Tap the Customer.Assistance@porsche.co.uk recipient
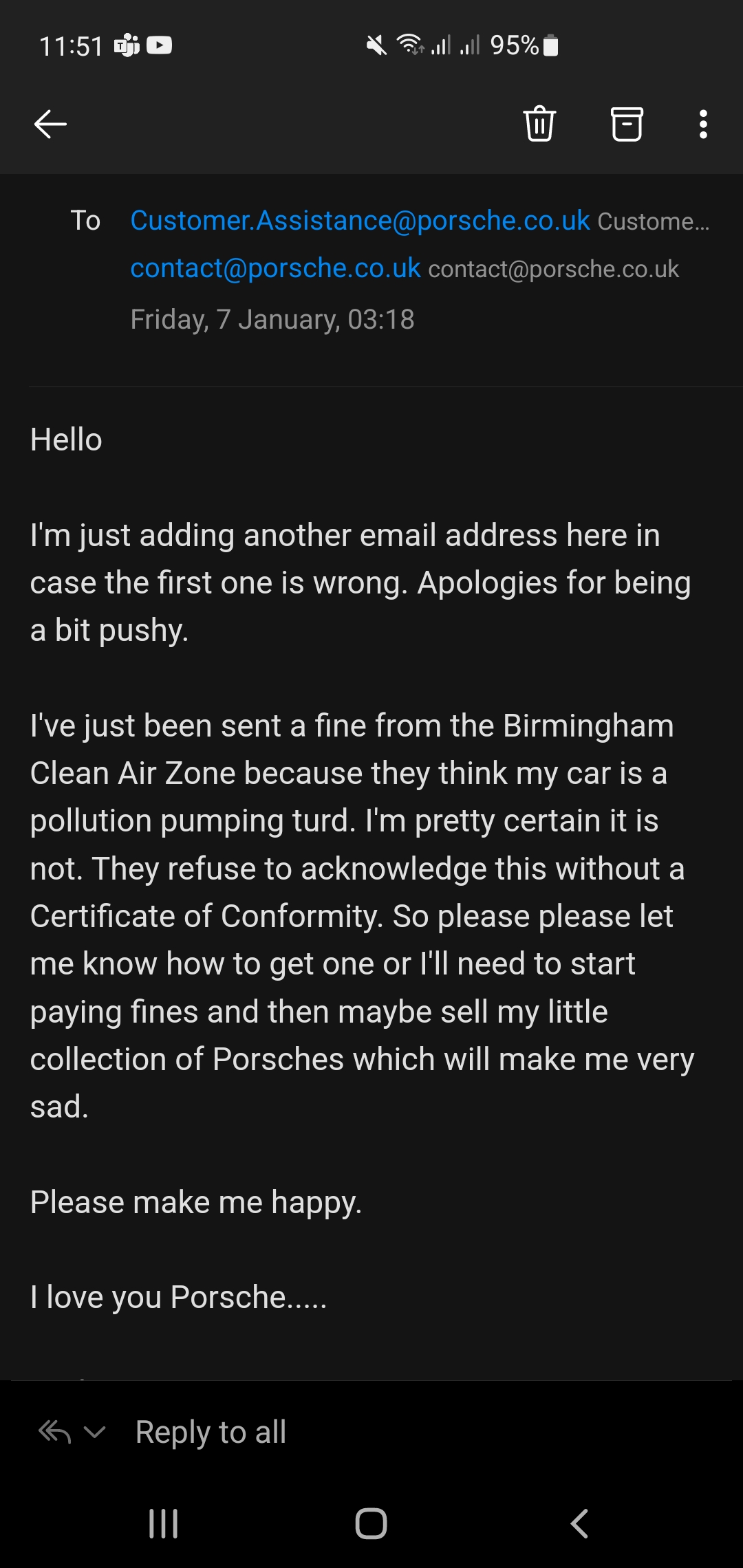 [x=360, y=221]
